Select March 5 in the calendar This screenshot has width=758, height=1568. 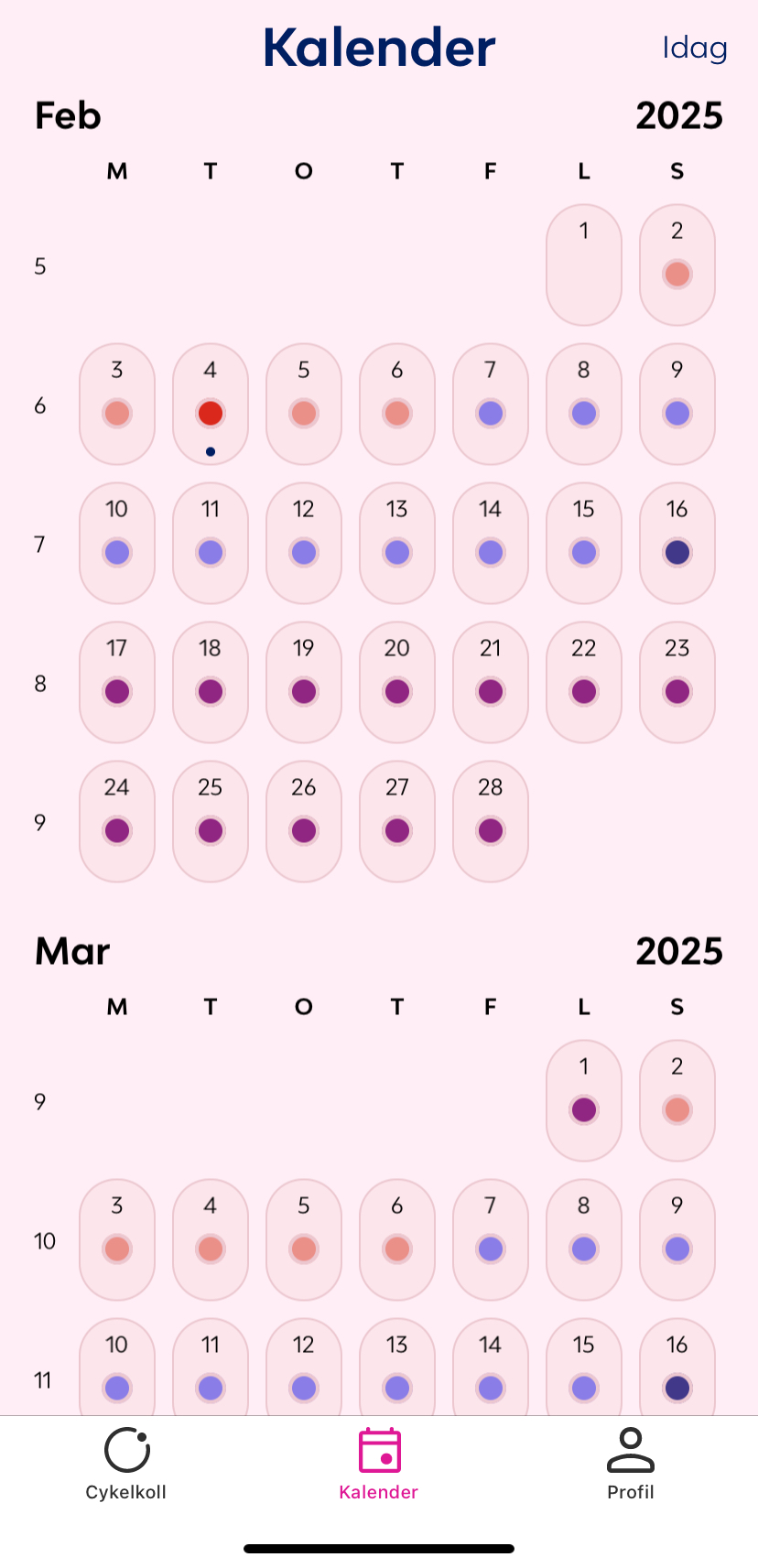304,1240
